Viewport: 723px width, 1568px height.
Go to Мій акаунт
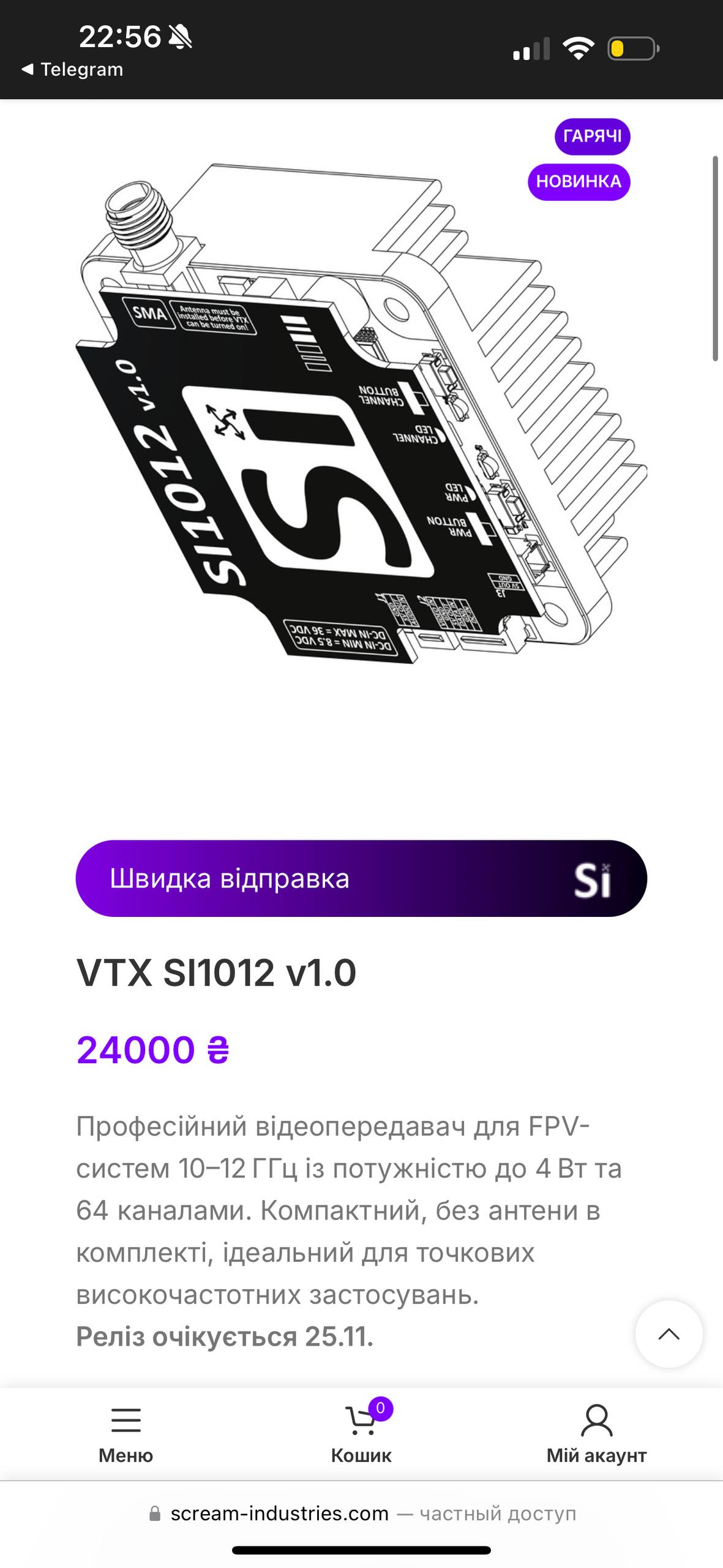[596, 1434]
